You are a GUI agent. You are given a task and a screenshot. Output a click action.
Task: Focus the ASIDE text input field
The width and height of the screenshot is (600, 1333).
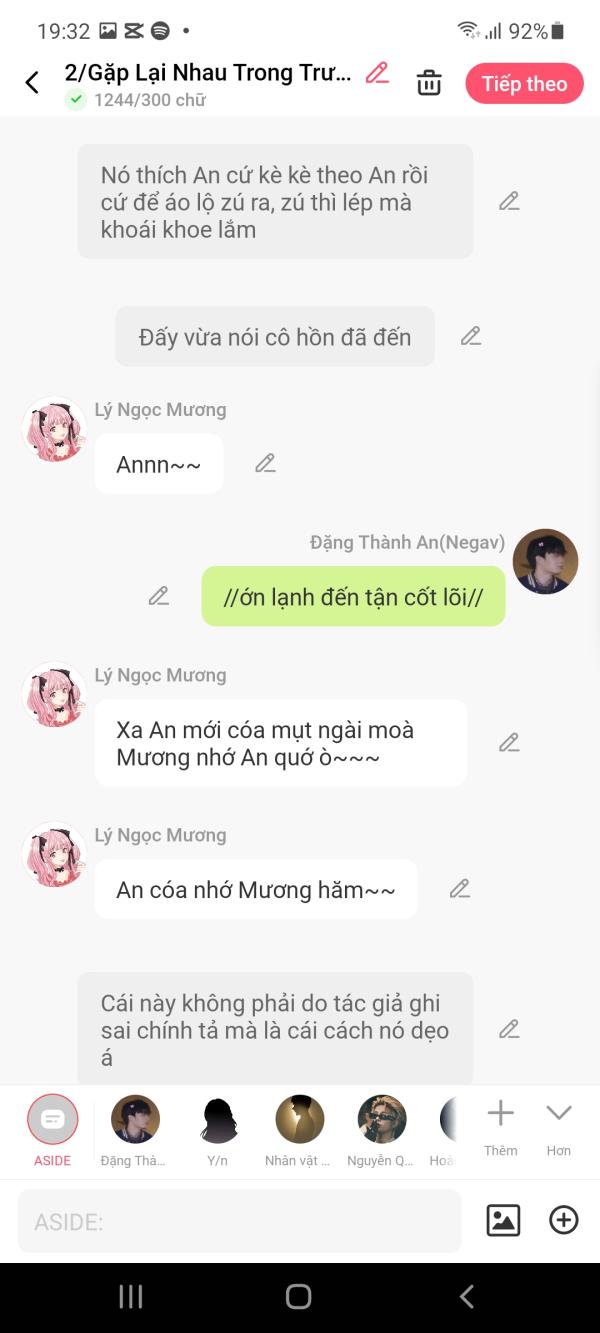240,1221
